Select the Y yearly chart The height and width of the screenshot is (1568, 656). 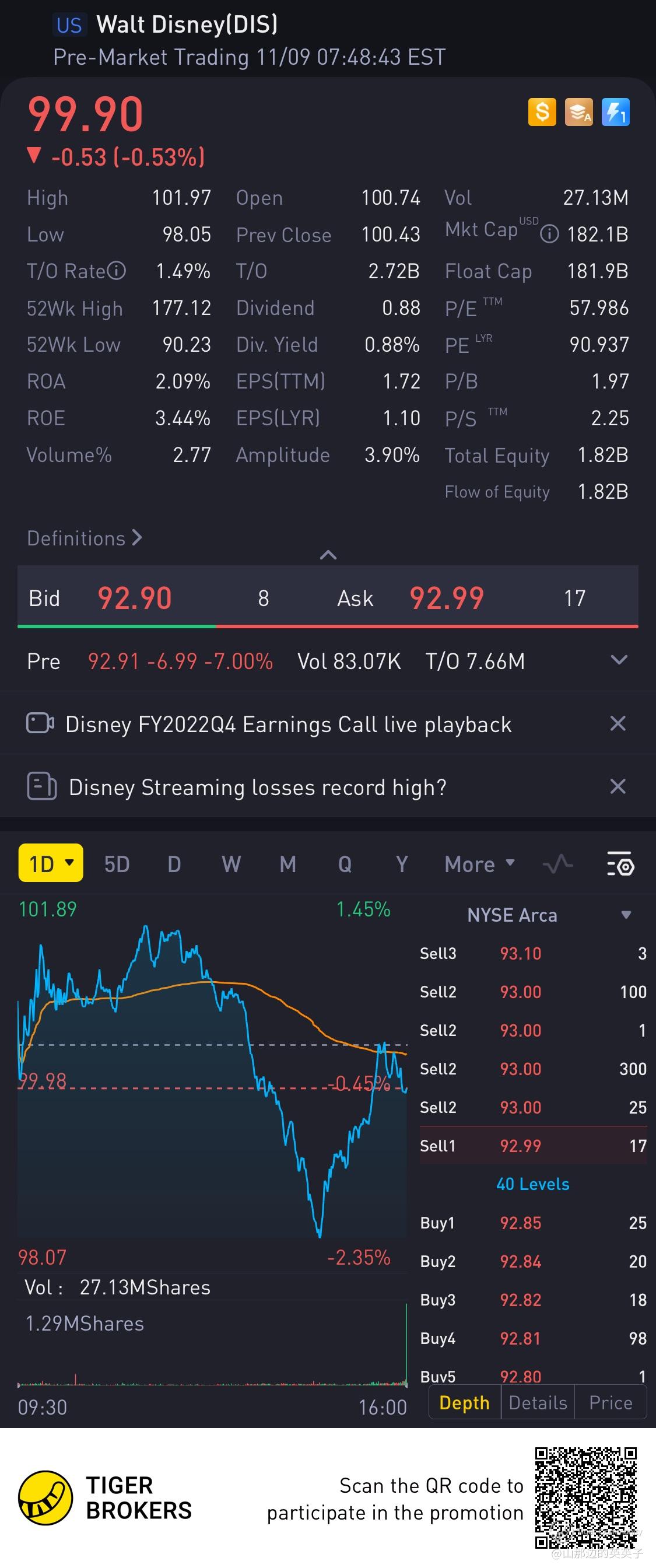coord(402,864)
